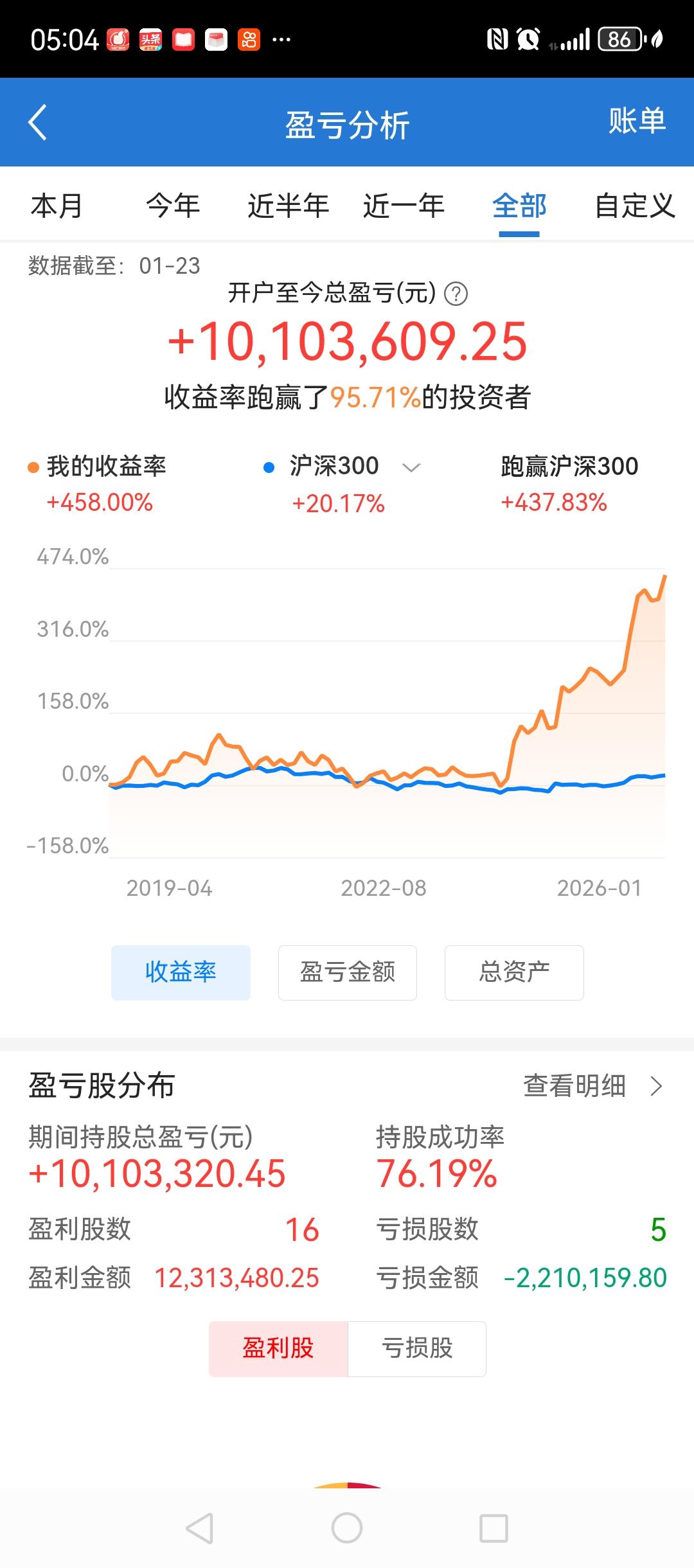Open 自定义 date range picker
The image size is (694, 1568).
click(636, 206)
